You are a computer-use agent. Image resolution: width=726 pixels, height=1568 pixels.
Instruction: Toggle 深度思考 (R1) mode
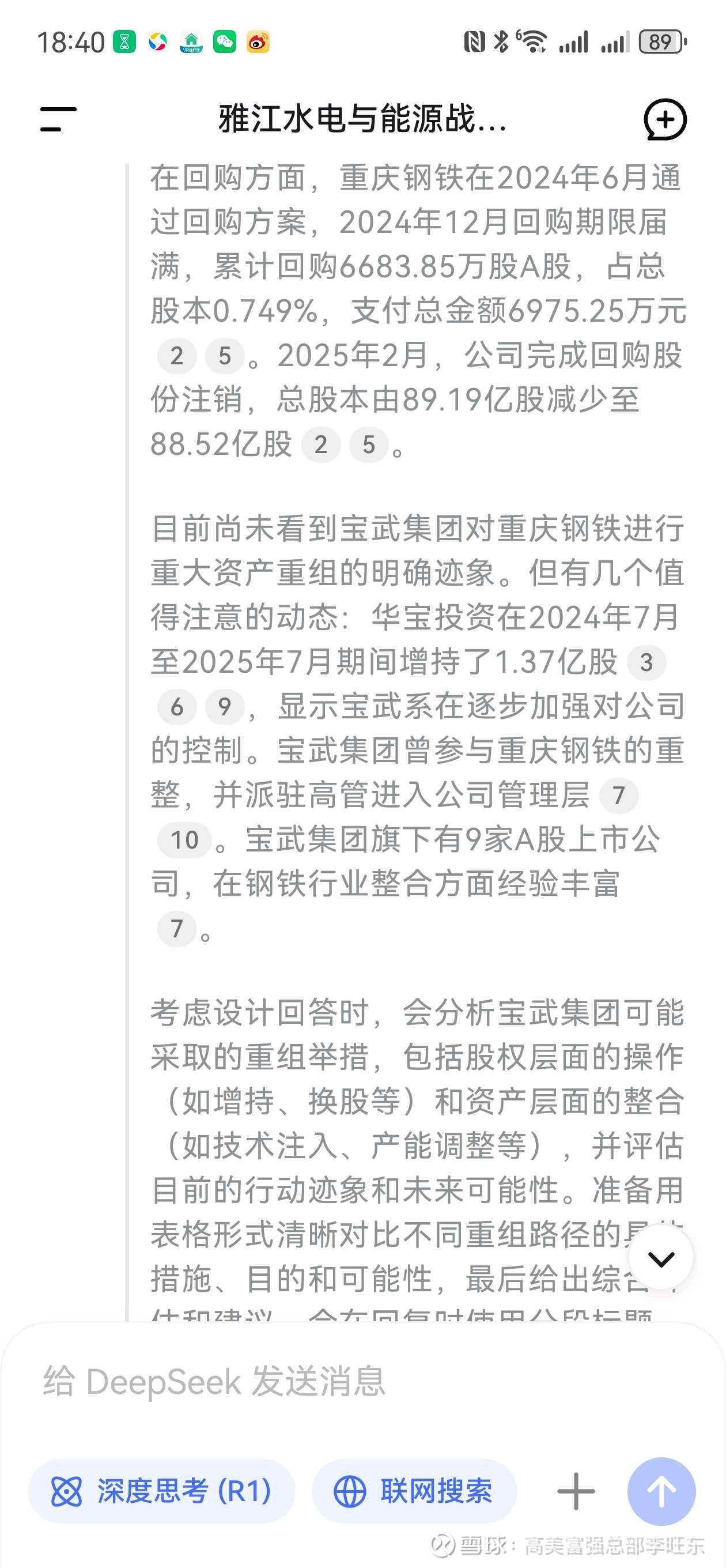(x=162, y=1491)
